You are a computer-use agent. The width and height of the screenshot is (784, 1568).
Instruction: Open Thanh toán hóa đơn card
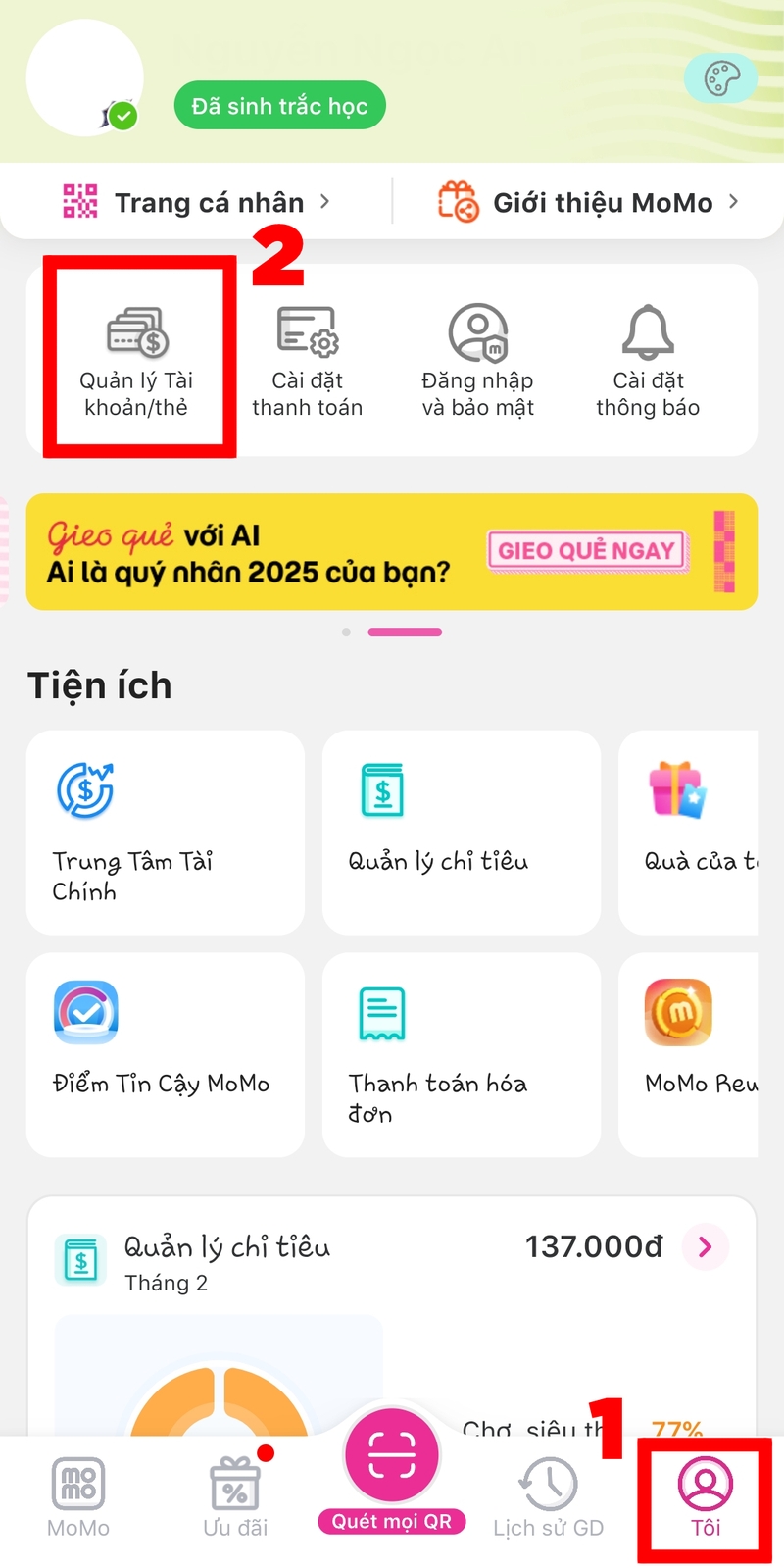pyautogui.click(x=461, y=1054)
